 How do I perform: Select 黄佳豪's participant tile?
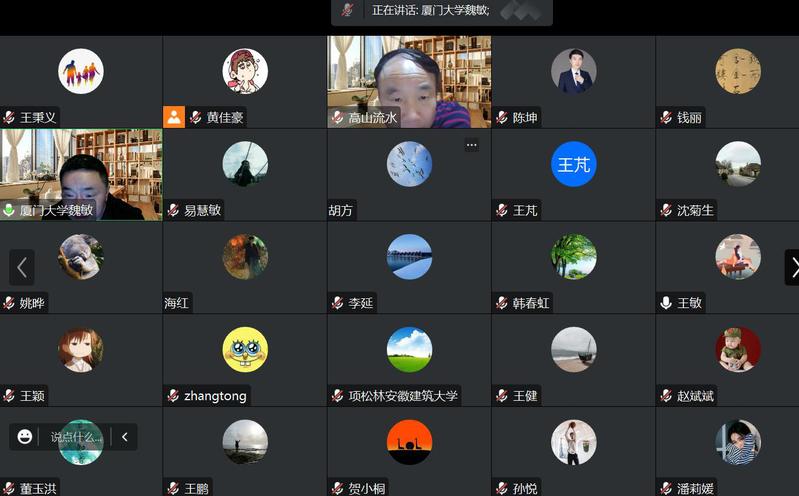coord(245,82)
